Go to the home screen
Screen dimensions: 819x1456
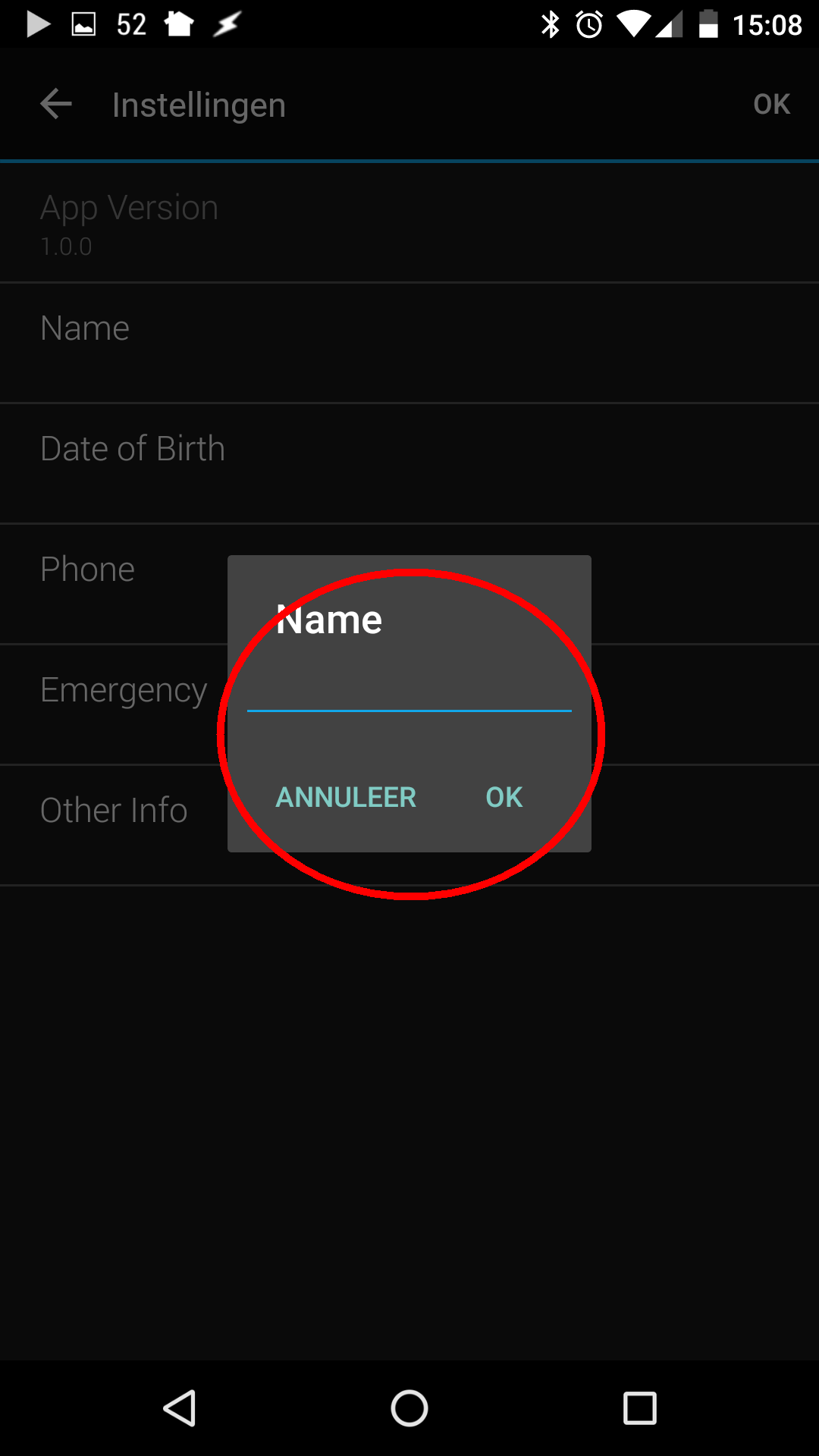(409, 1408)
